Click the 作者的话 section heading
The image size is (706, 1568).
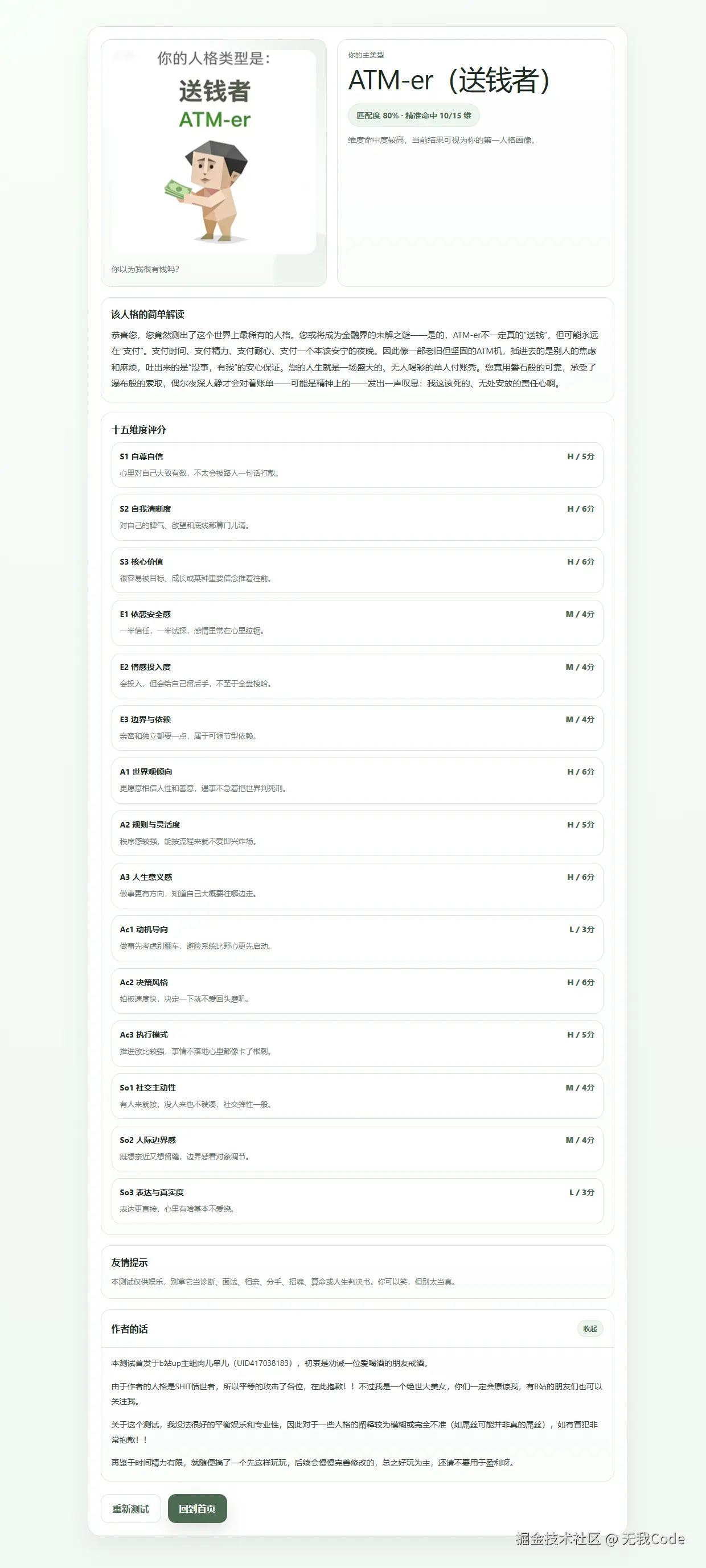[x=130, y=1330]
